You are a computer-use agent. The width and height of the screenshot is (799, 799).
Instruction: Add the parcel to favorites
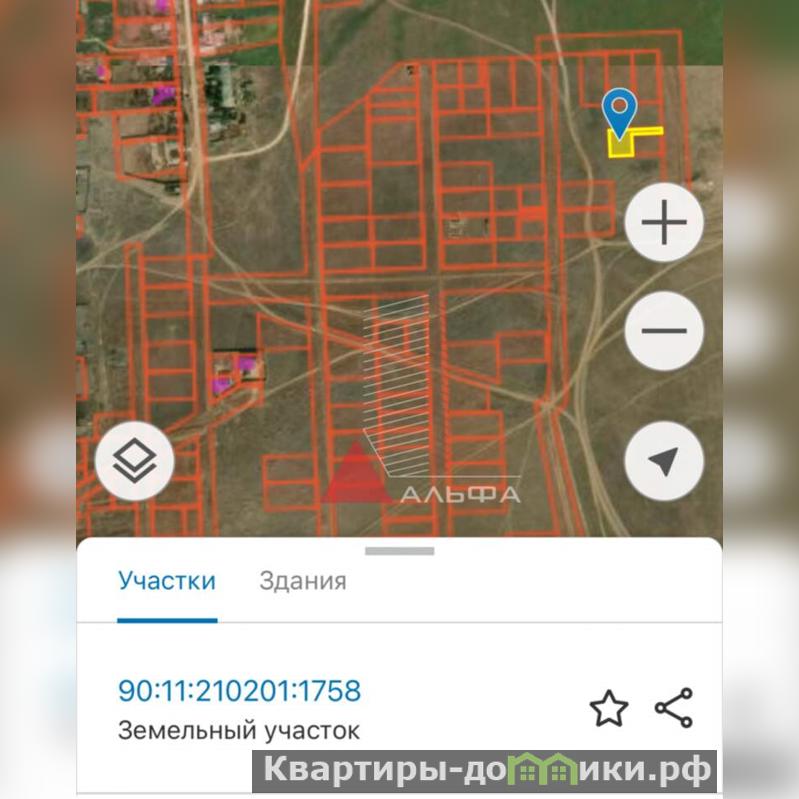pyautogui.click(x=608, y=709)
